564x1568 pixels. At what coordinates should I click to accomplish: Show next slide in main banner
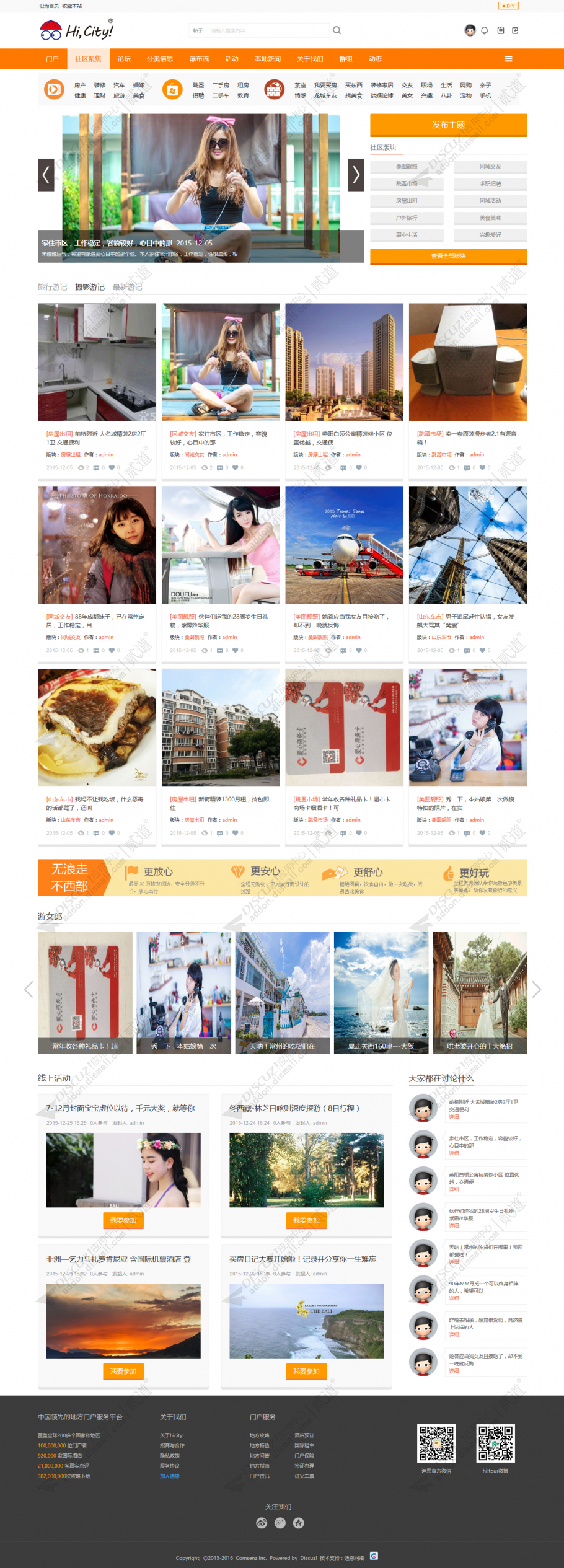pyautogui.click(x=356, y=175)
